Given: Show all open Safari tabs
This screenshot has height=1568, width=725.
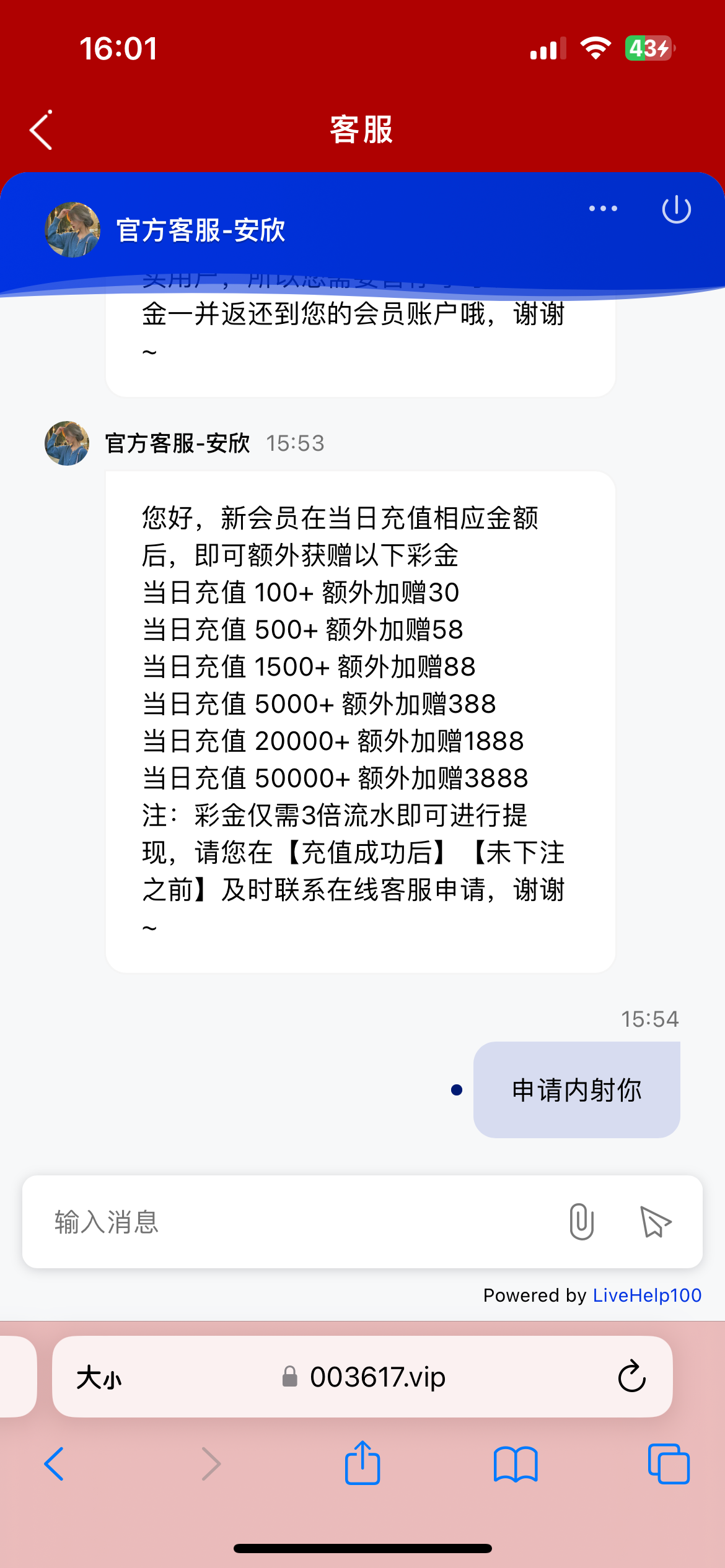Looking at the screenshot, I should [669, 1464].
